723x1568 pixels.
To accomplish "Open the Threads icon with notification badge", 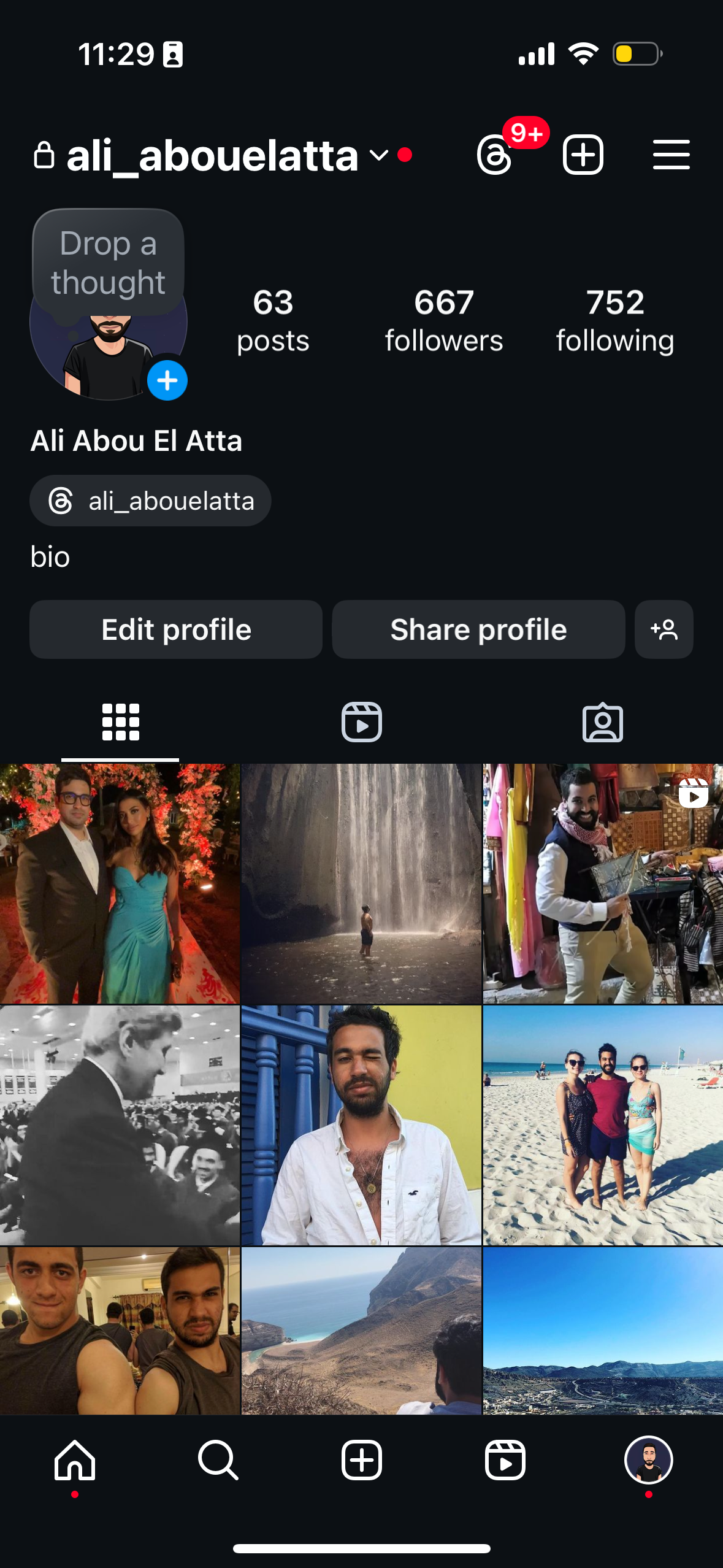I will click(x=494, y=155).
